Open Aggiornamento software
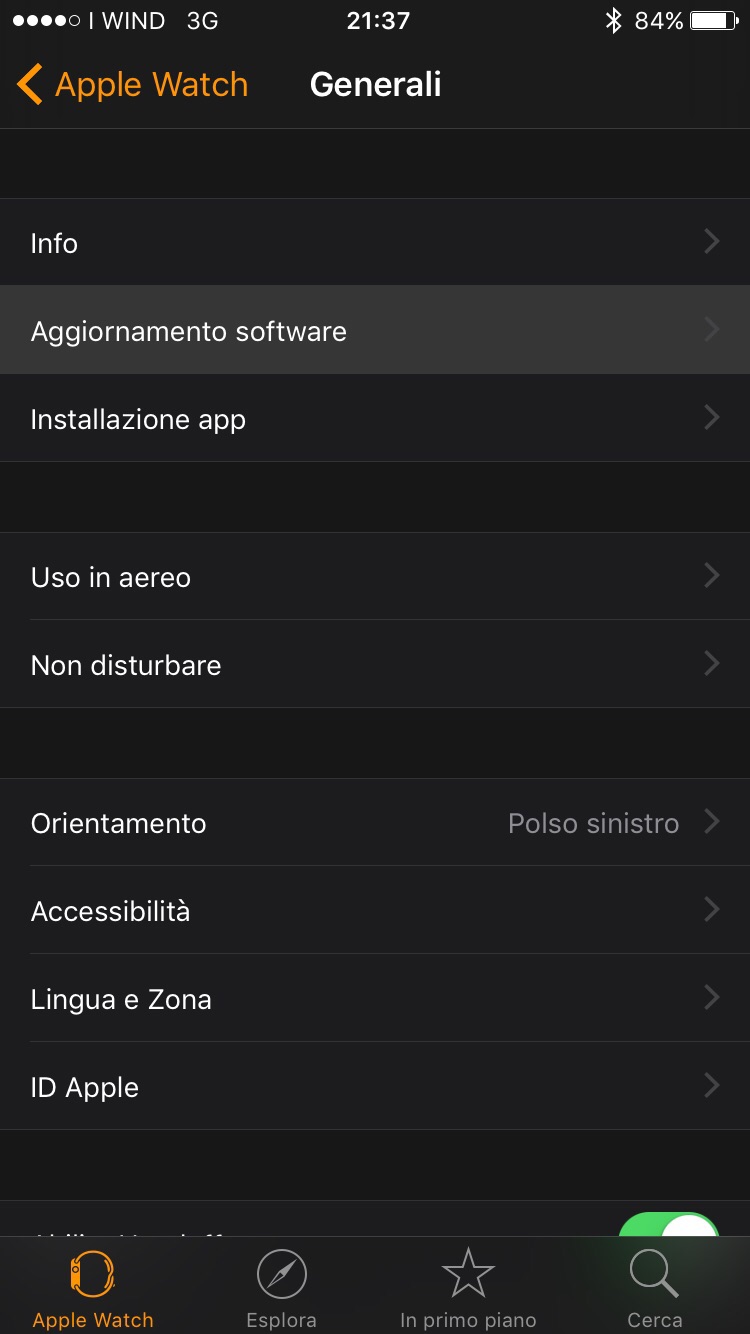Image resolution: width=750 pixels, height=1334 pixels. (x=375, y=330)
